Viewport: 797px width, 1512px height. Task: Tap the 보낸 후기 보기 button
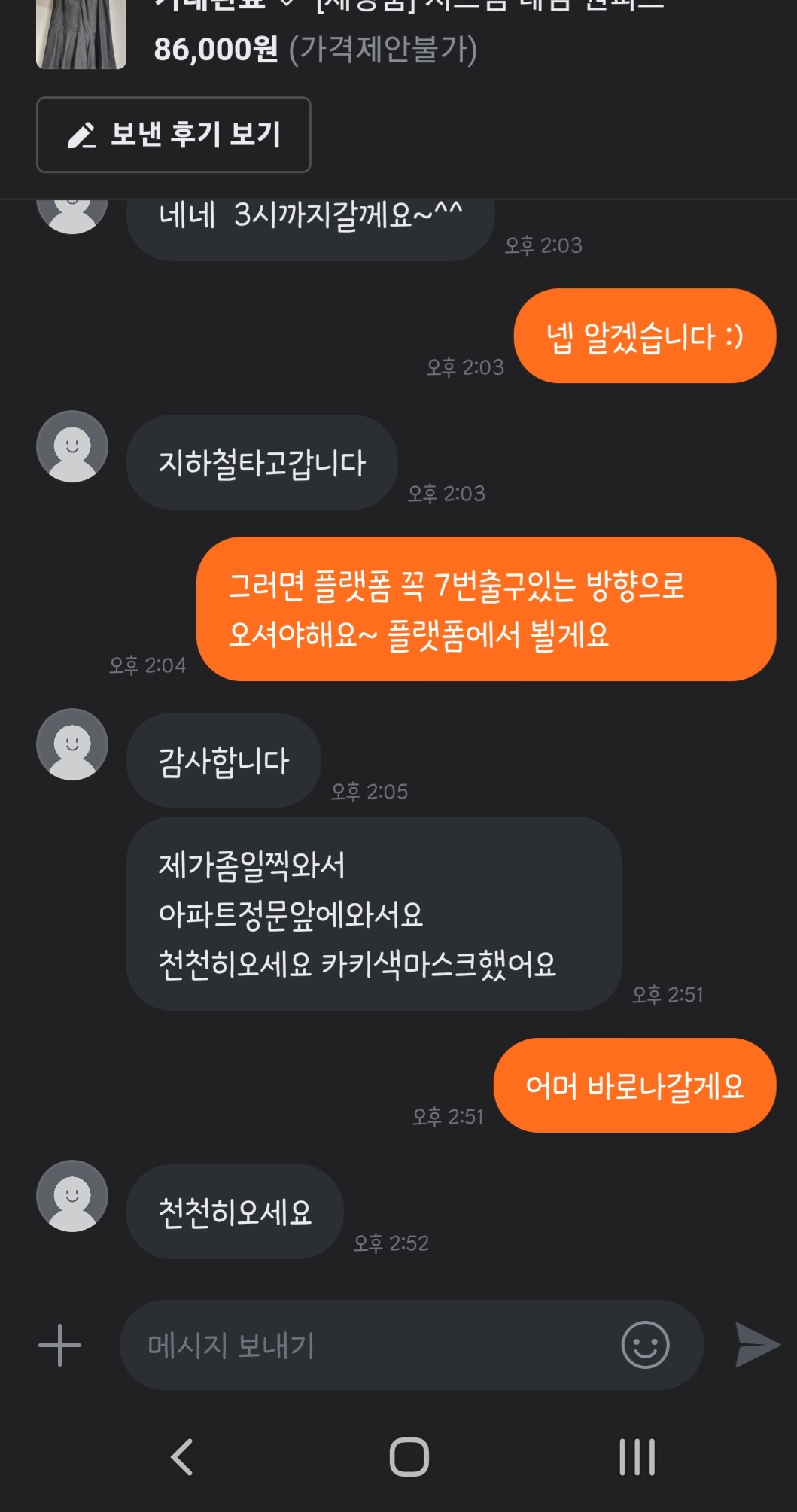(173, 135)
